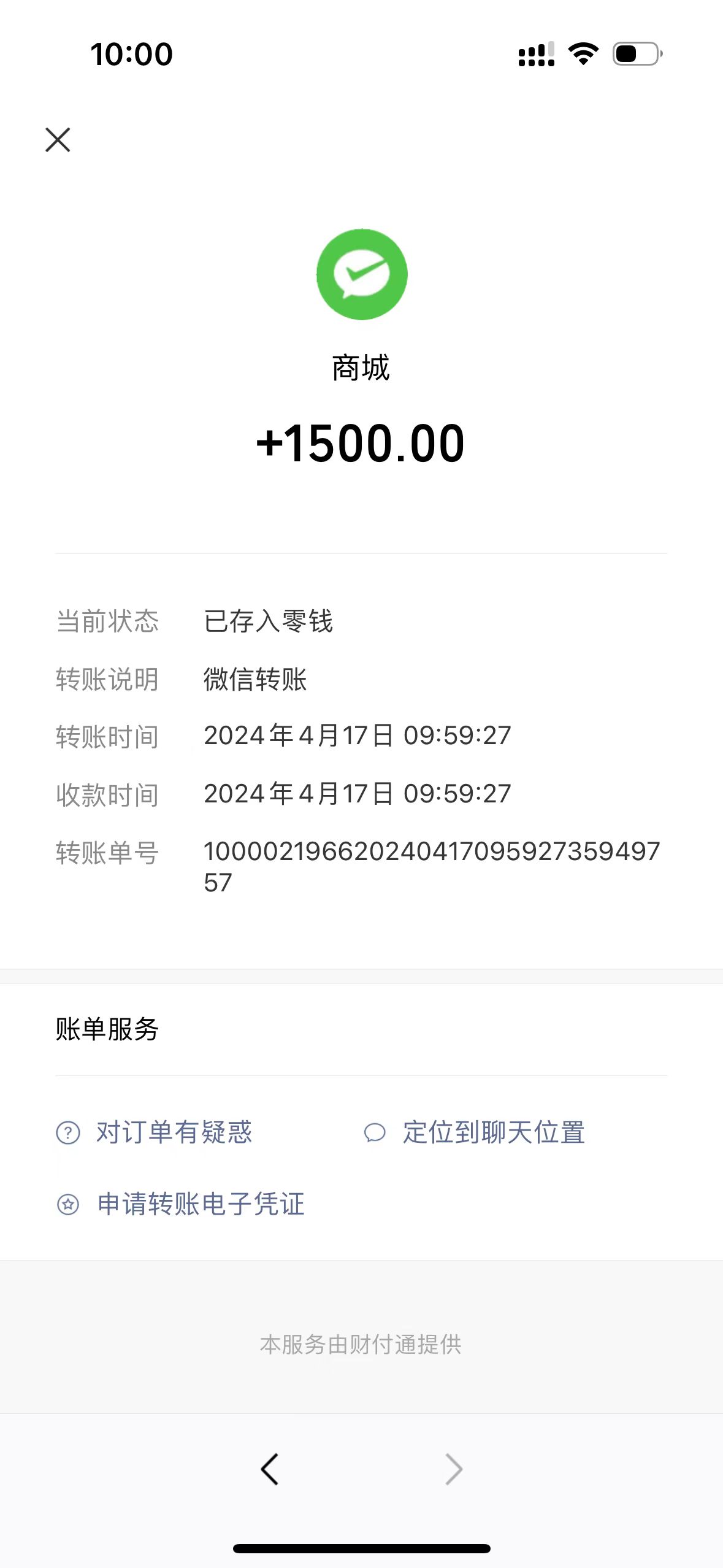Select 申请转账电子凭证 to request voucher
The width and height of the screenshot is (723, 1568).
point(180,1204)
